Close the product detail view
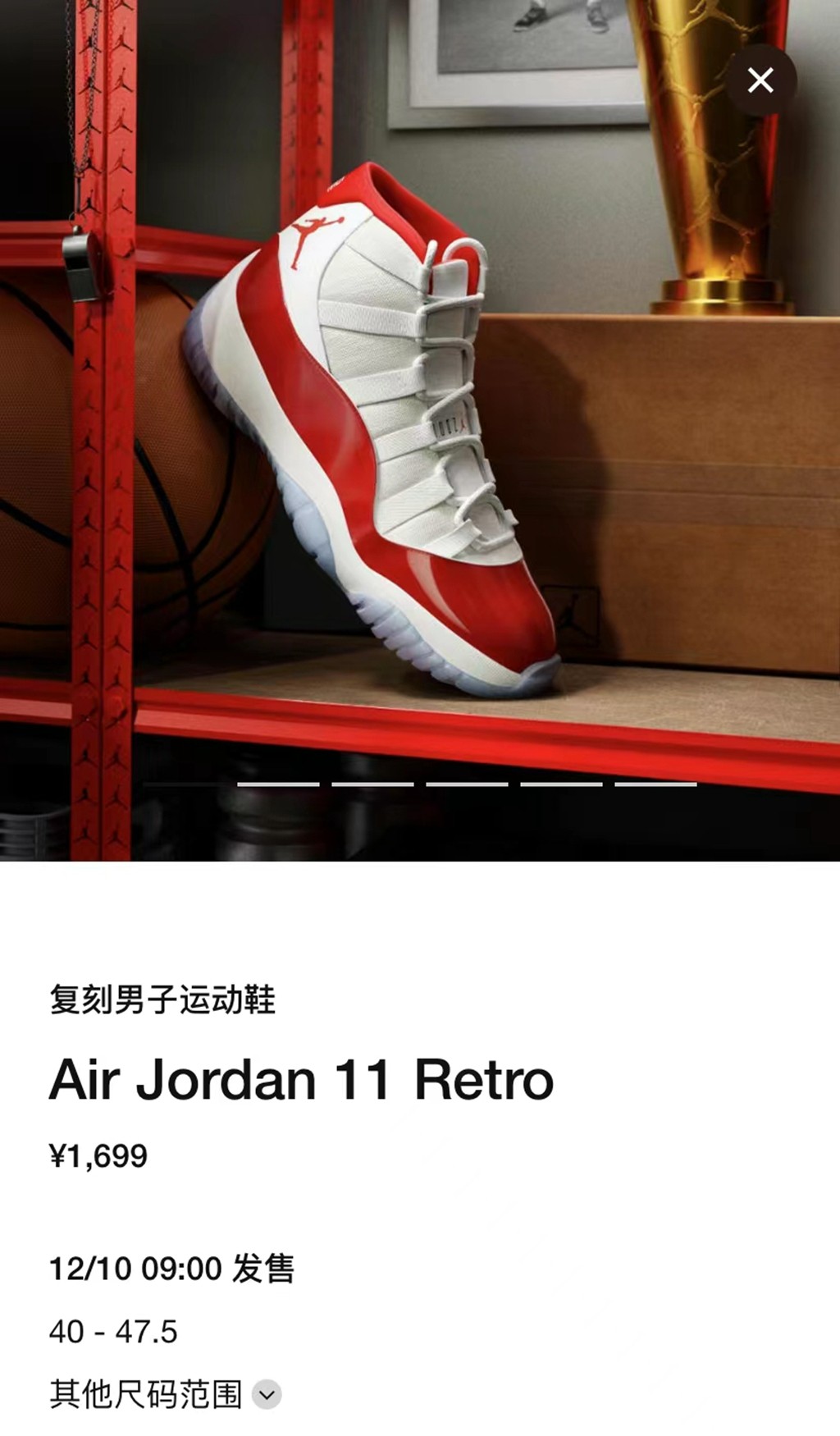Image resolution: width=840 pixels, height=1436 pixels. (x=760, y=80)
